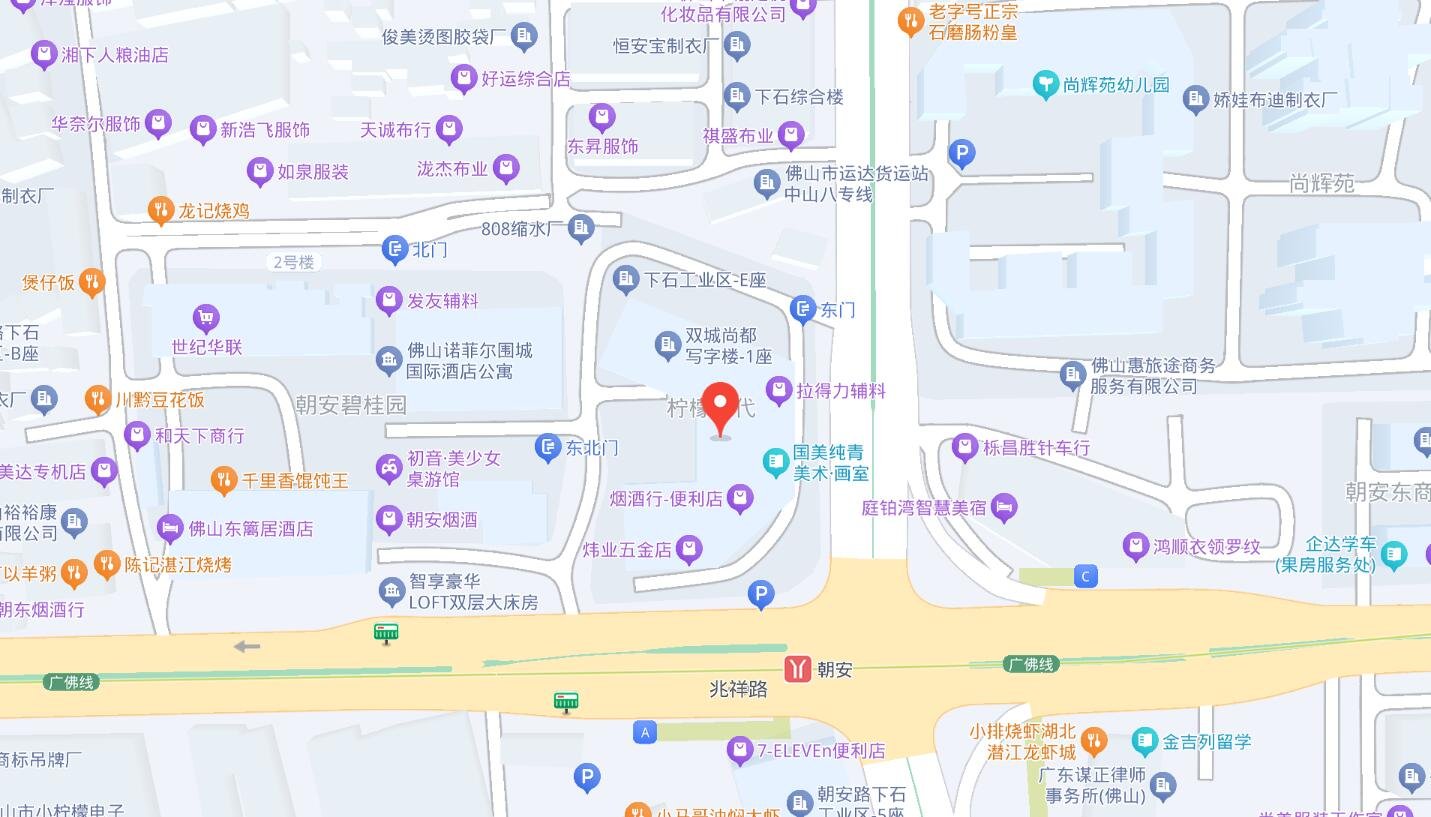1431x817 pixels.
Task: Select the 尚辉苑幼儿园 kindergarten marker
Action: click(1045, 85)
